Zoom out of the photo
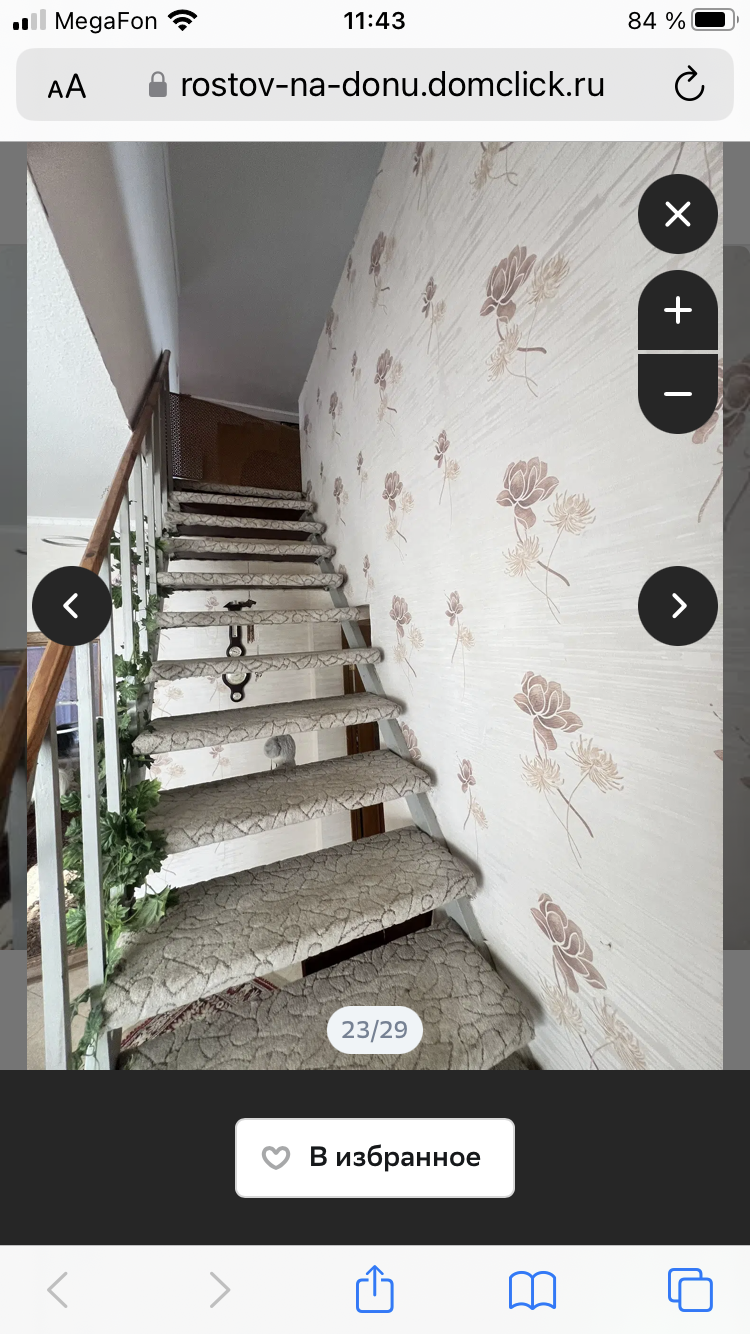The image size is (750, 1334). [x=678, y=394]
